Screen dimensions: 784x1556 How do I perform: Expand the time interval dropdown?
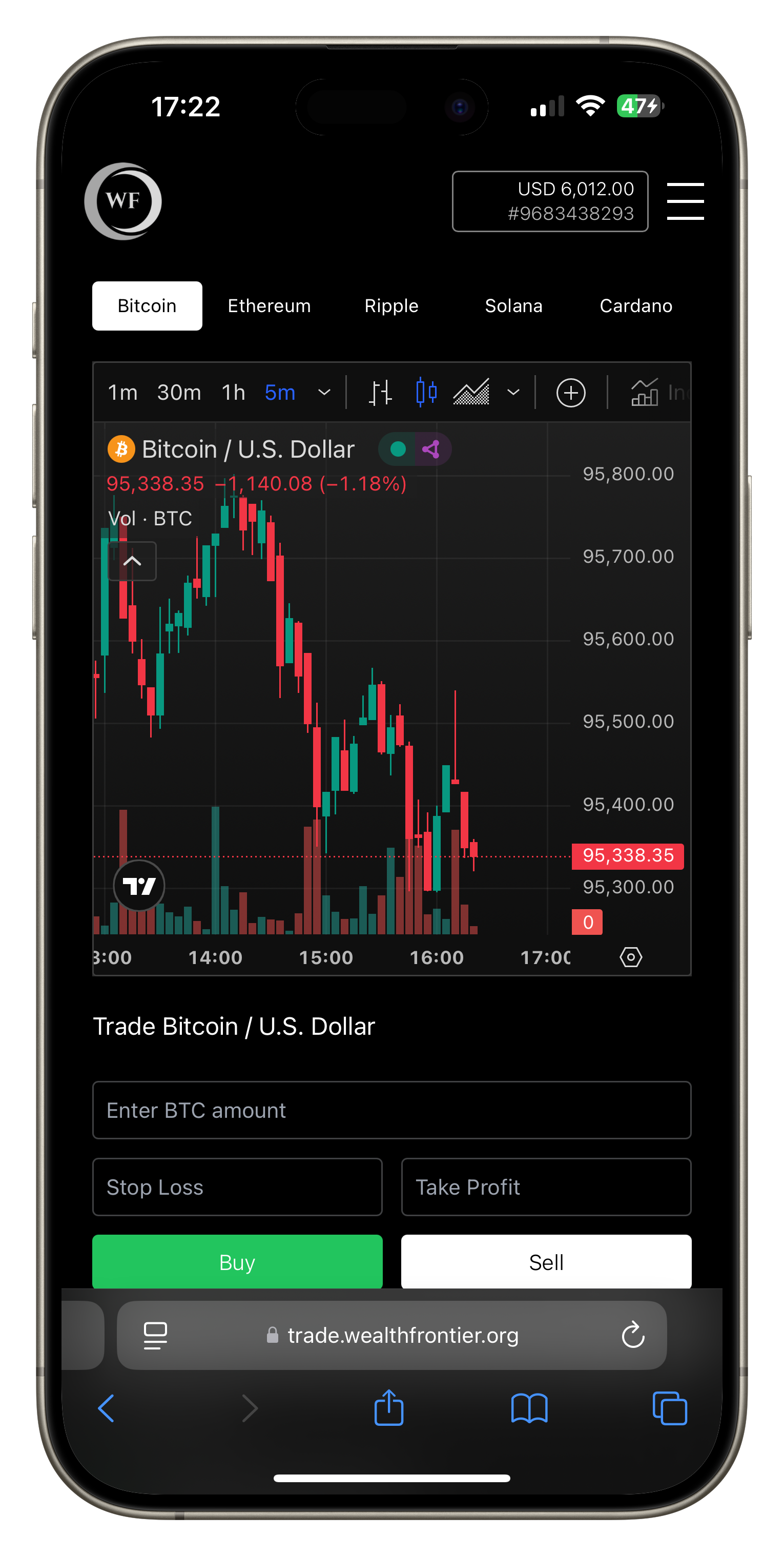coord(324,393)
